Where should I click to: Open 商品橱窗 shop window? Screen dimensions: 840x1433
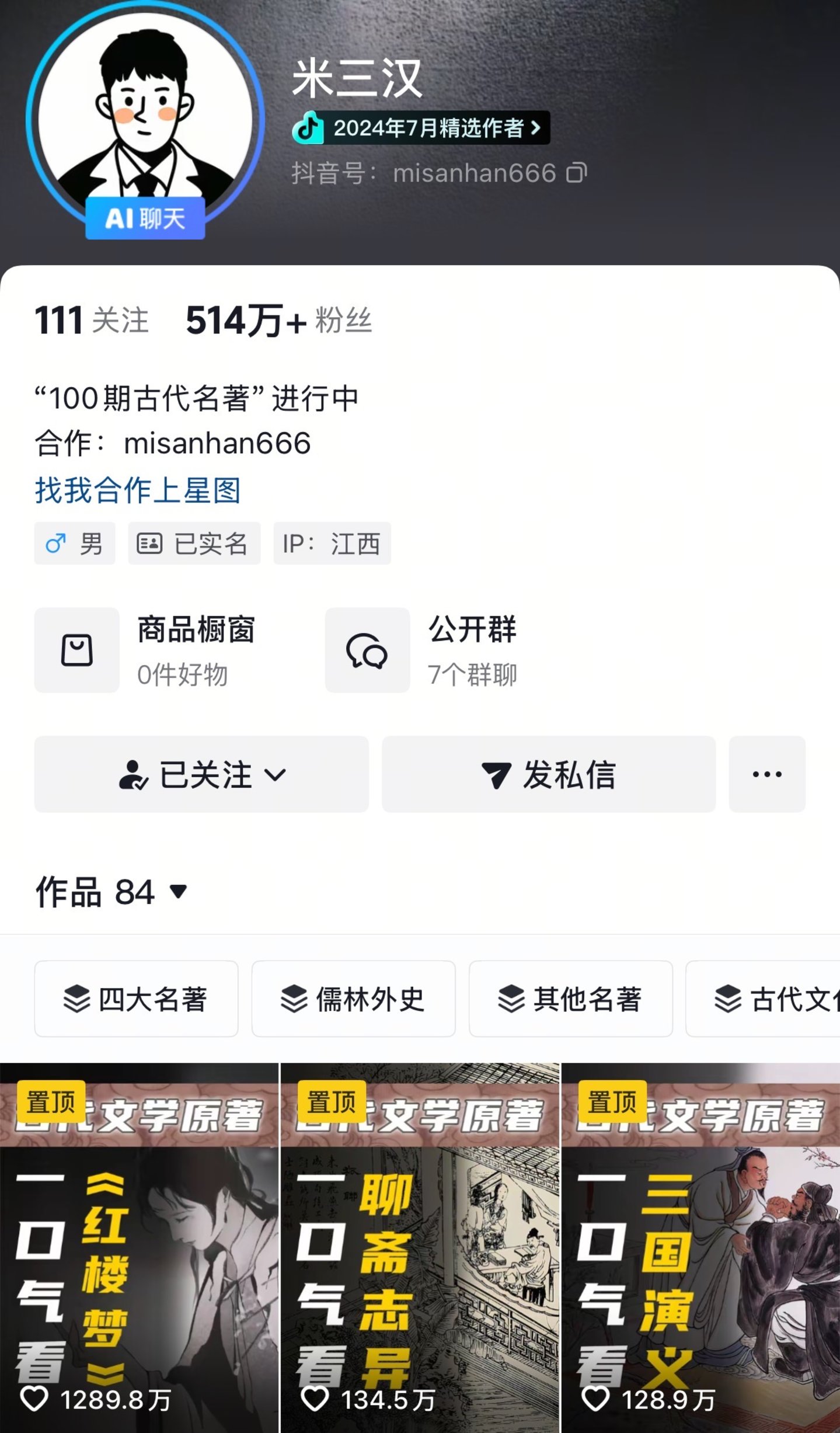[x=146, y=650]
